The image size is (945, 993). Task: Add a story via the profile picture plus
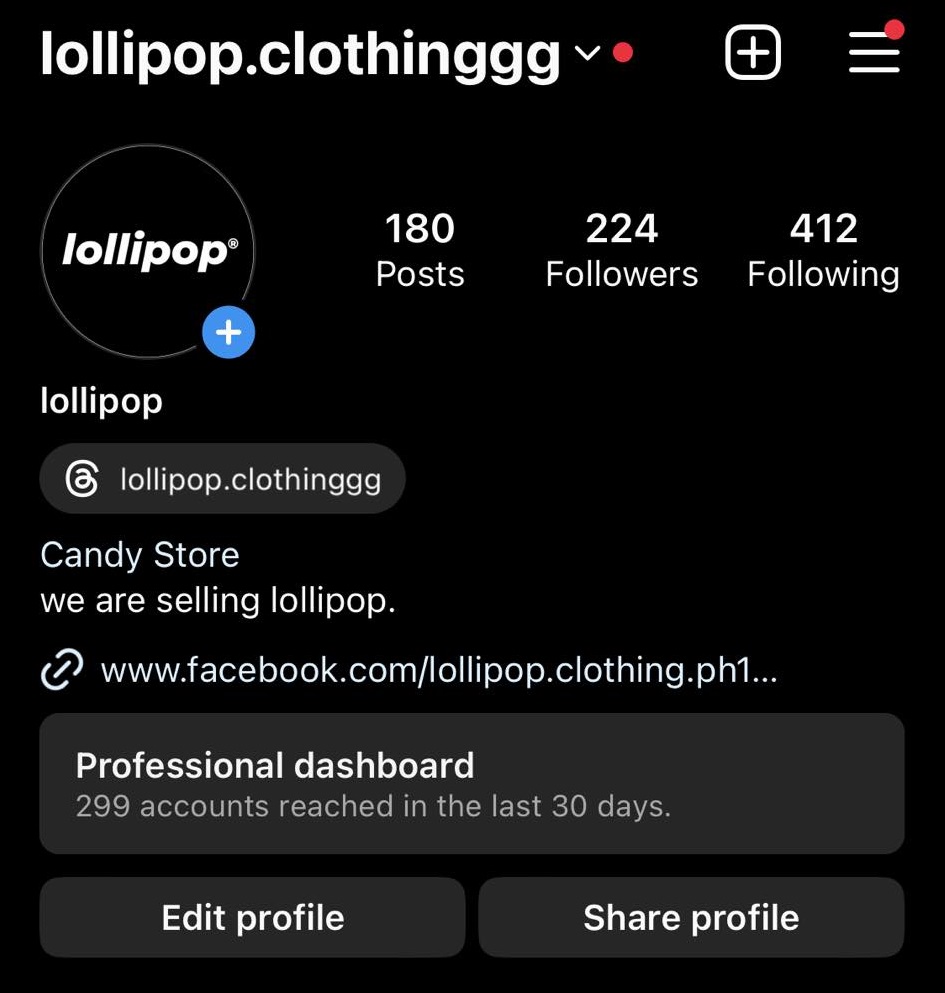click(228, 332)
